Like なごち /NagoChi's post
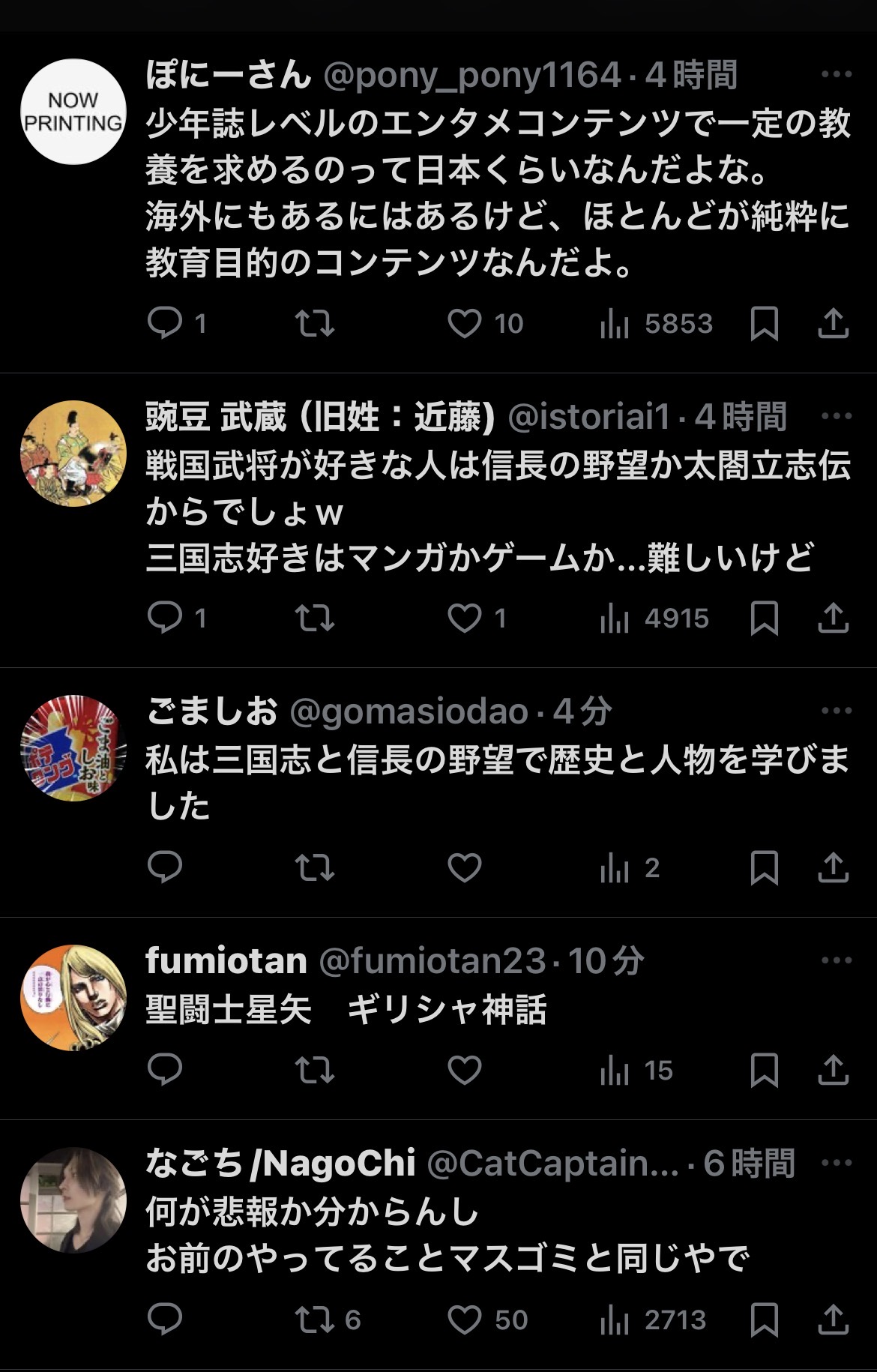 pyautogui.click(x=464, y=1320)
